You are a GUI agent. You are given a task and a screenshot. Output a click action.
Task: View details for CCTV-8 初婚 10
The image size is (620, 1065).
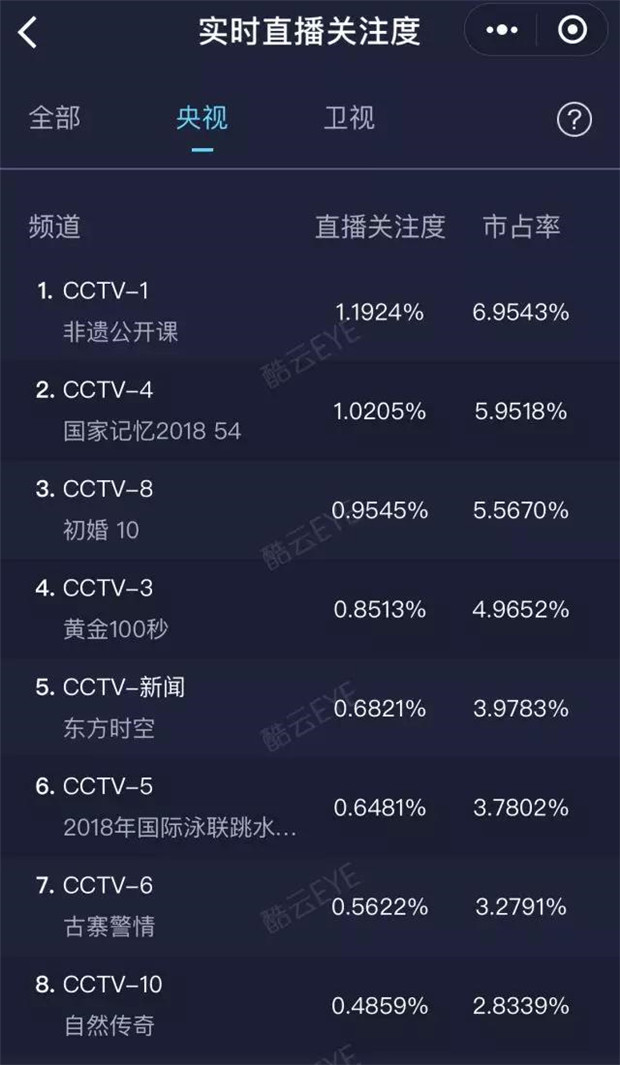[310, 510]
